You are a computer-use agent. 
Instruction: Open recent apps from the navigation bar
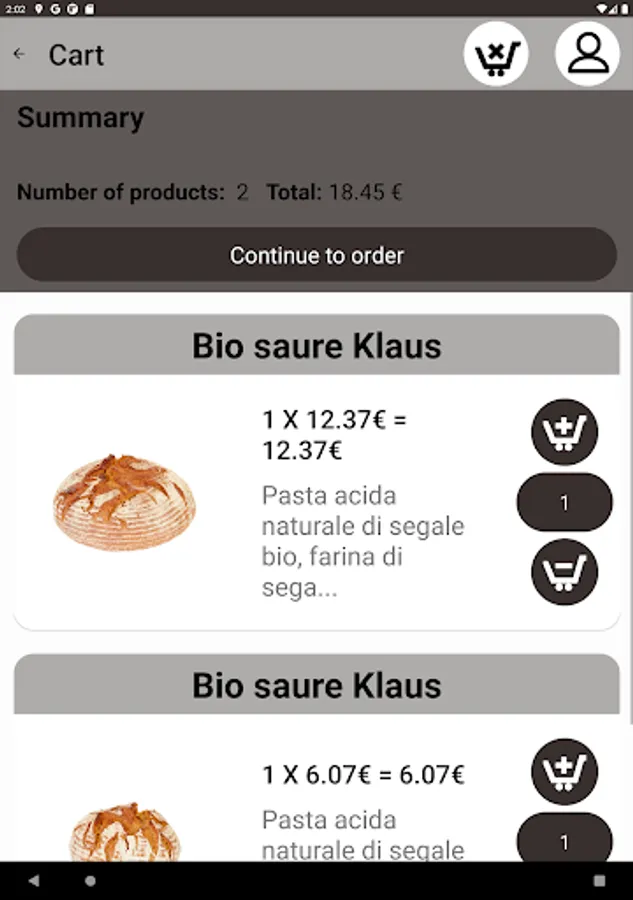pos(599,881)
